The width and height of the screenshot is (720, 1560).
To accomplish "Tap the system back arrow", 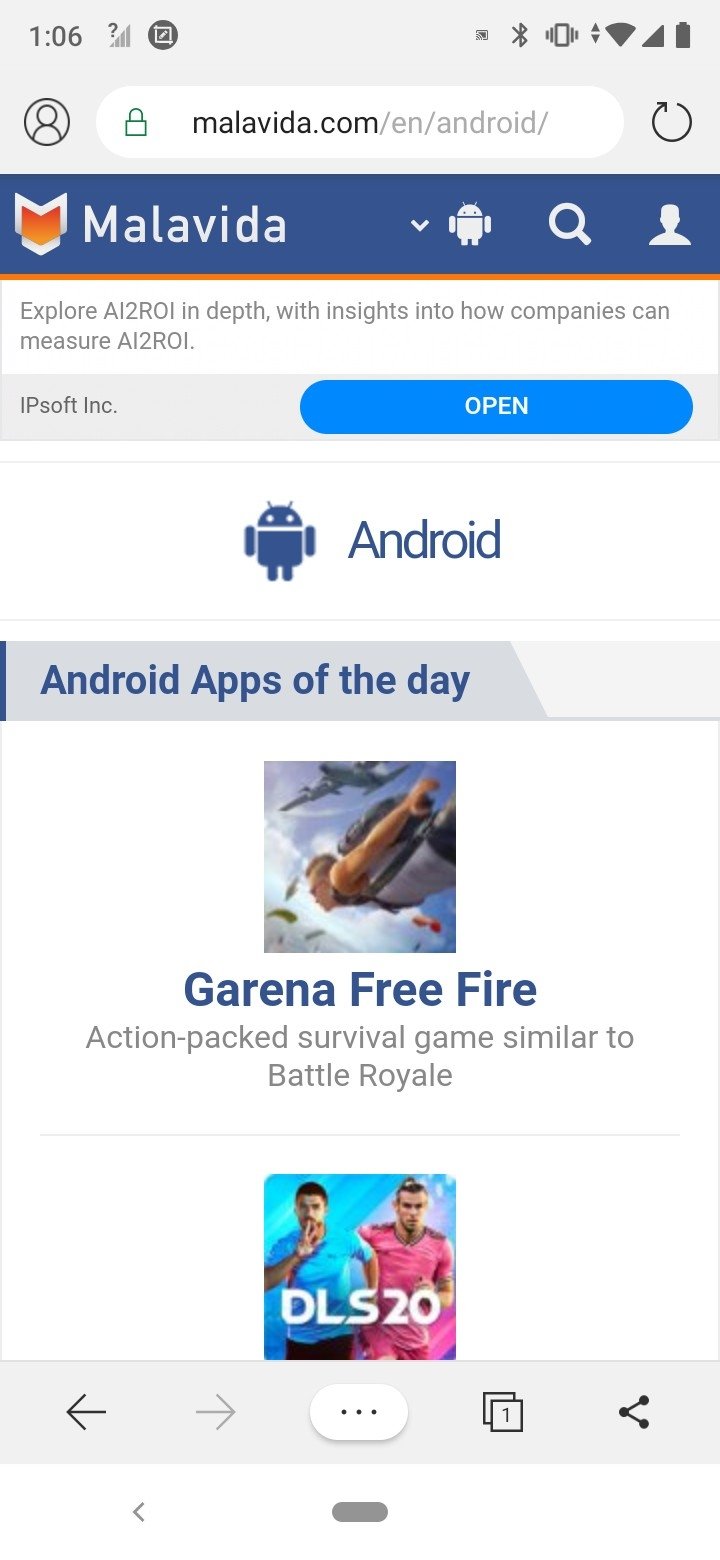I will coord(139,1512).
